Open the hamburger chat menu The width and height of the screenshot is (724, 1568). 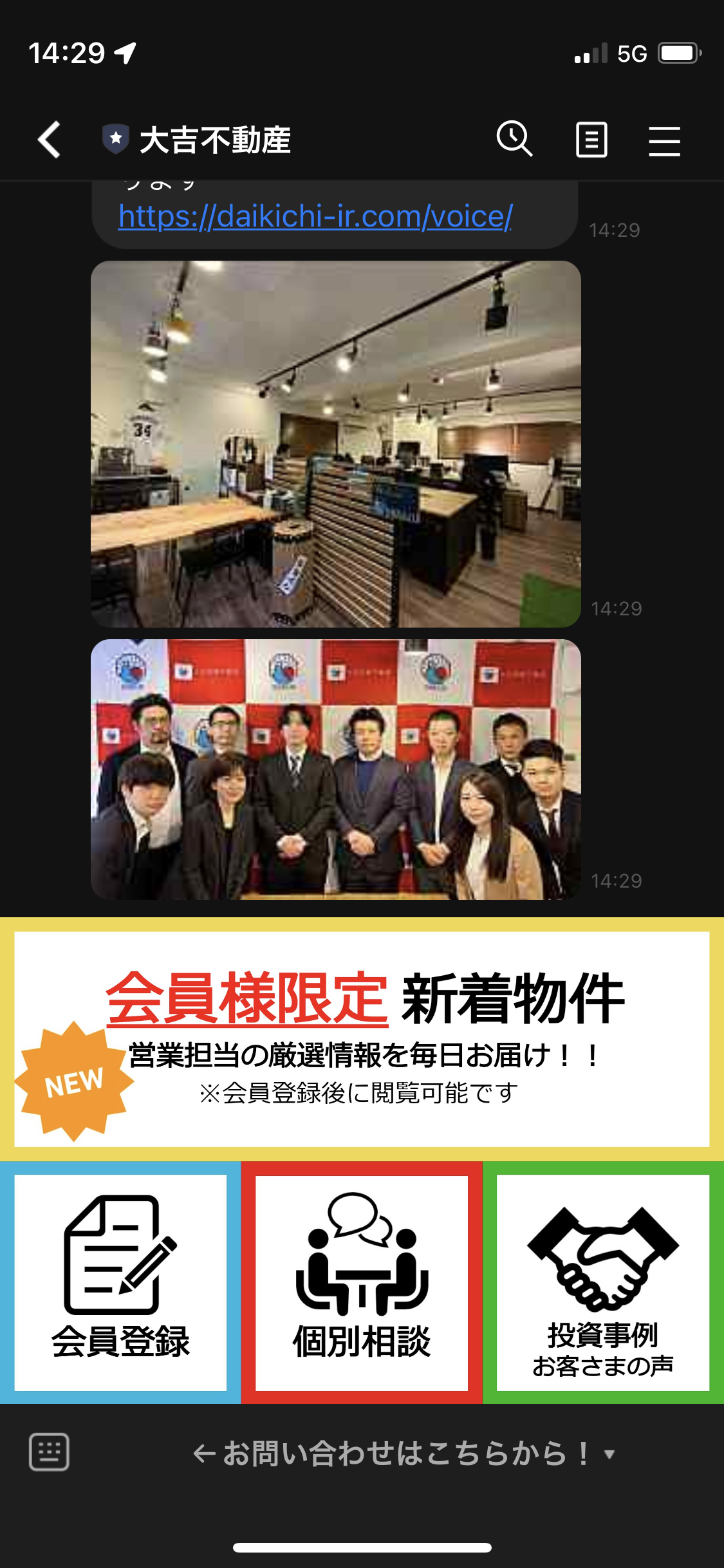click(x=664, y=140)
